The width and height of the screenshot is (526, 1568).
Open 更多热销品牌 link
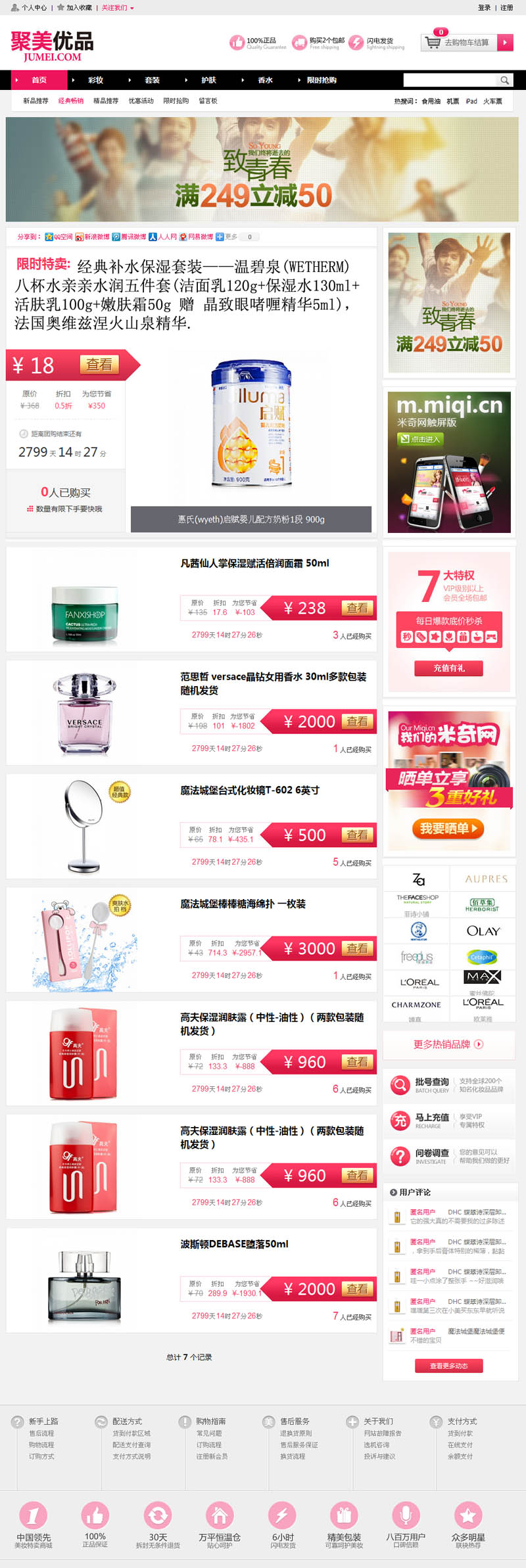click(x=448, y=1044)
